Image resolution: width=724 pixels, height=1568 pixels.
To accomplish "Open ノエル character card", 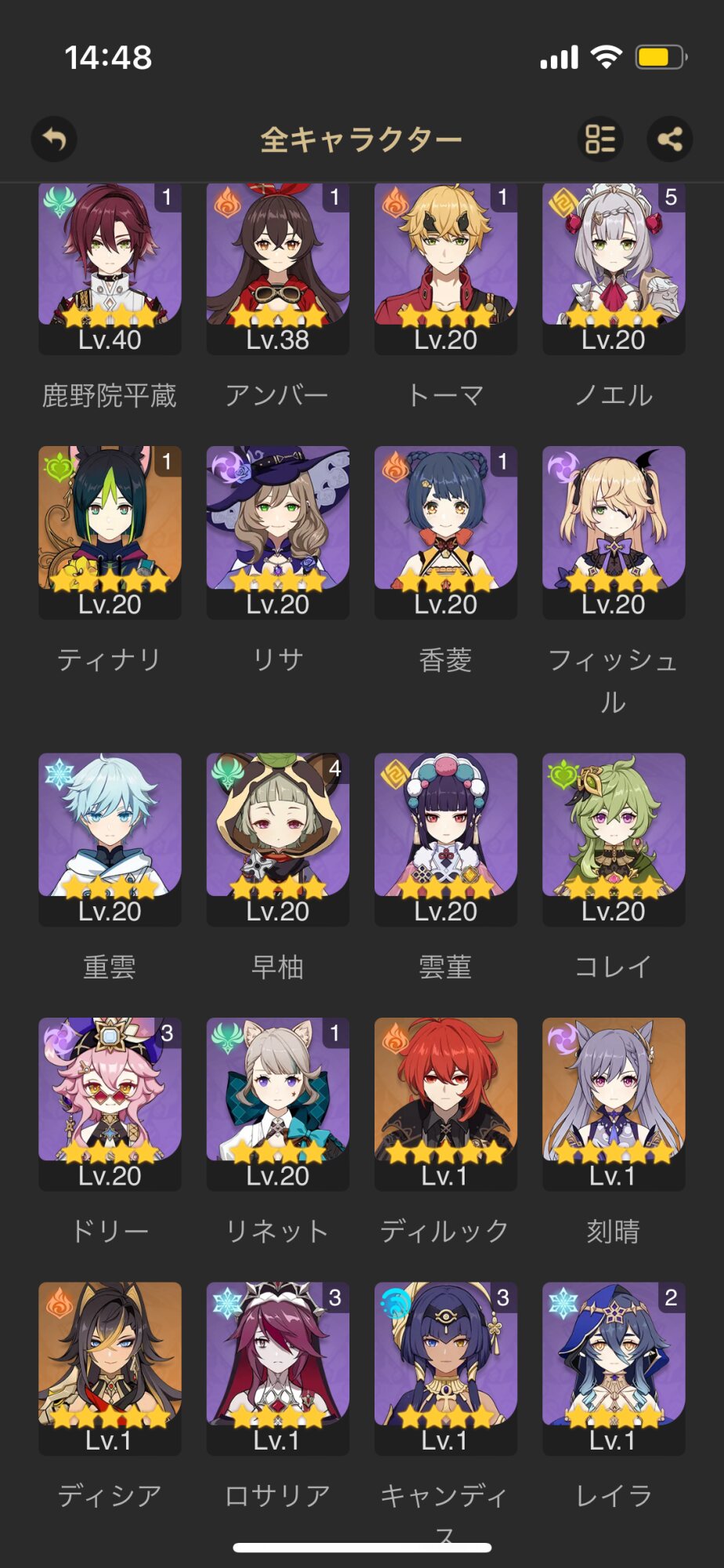I will 614,267.
